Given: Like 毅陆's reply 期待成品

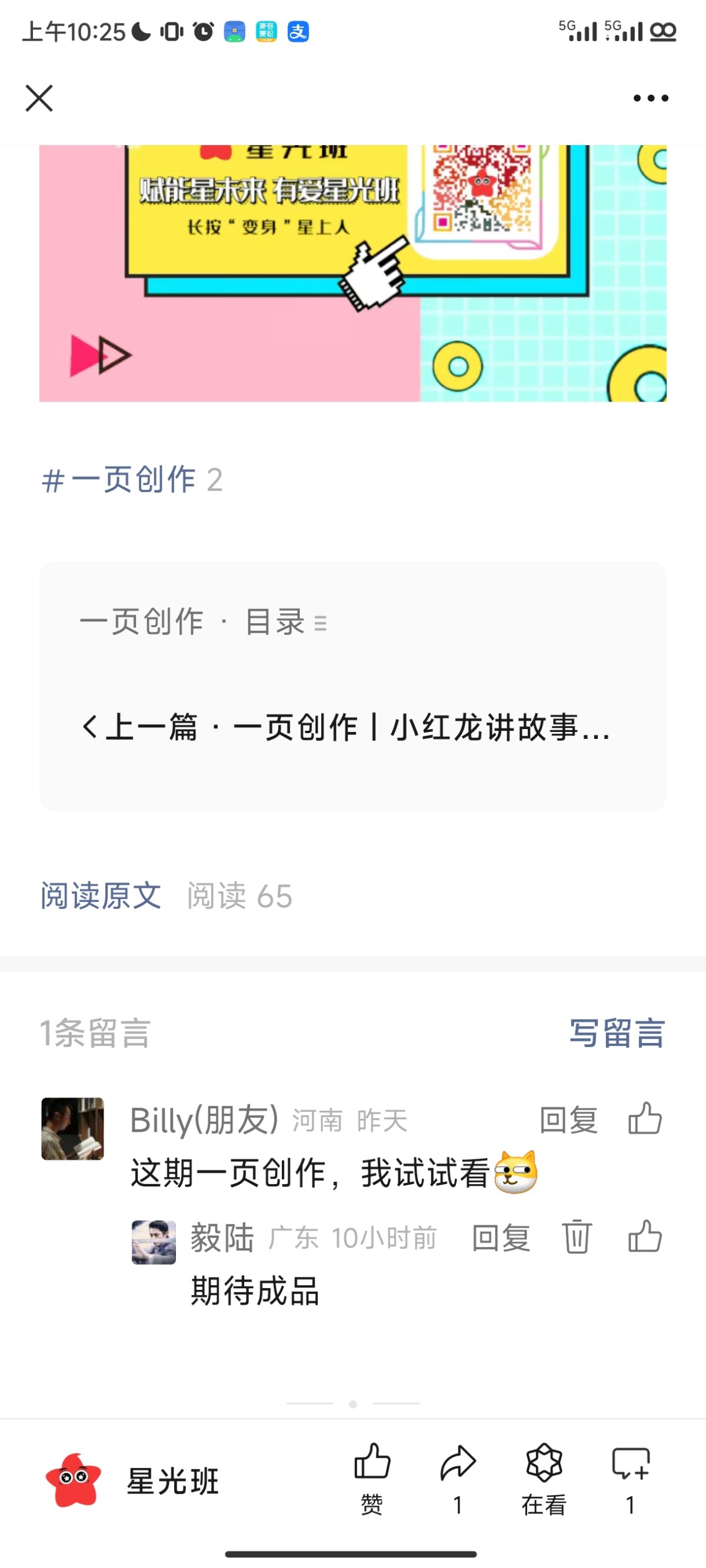Looking at the screenshot, I should [x=644, y=1237].
